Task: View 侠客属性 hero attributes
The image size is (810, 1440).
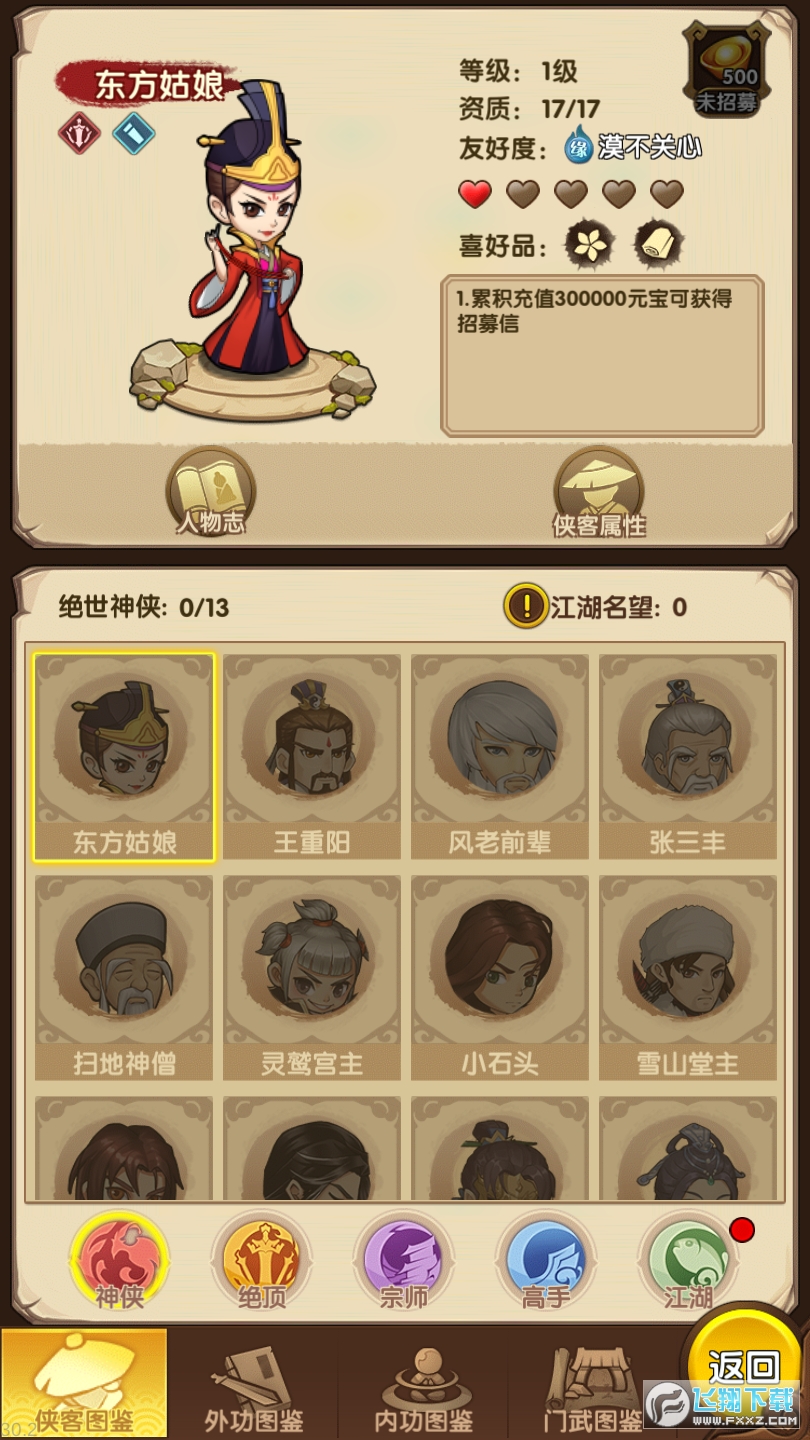Action: pos(599,492)
